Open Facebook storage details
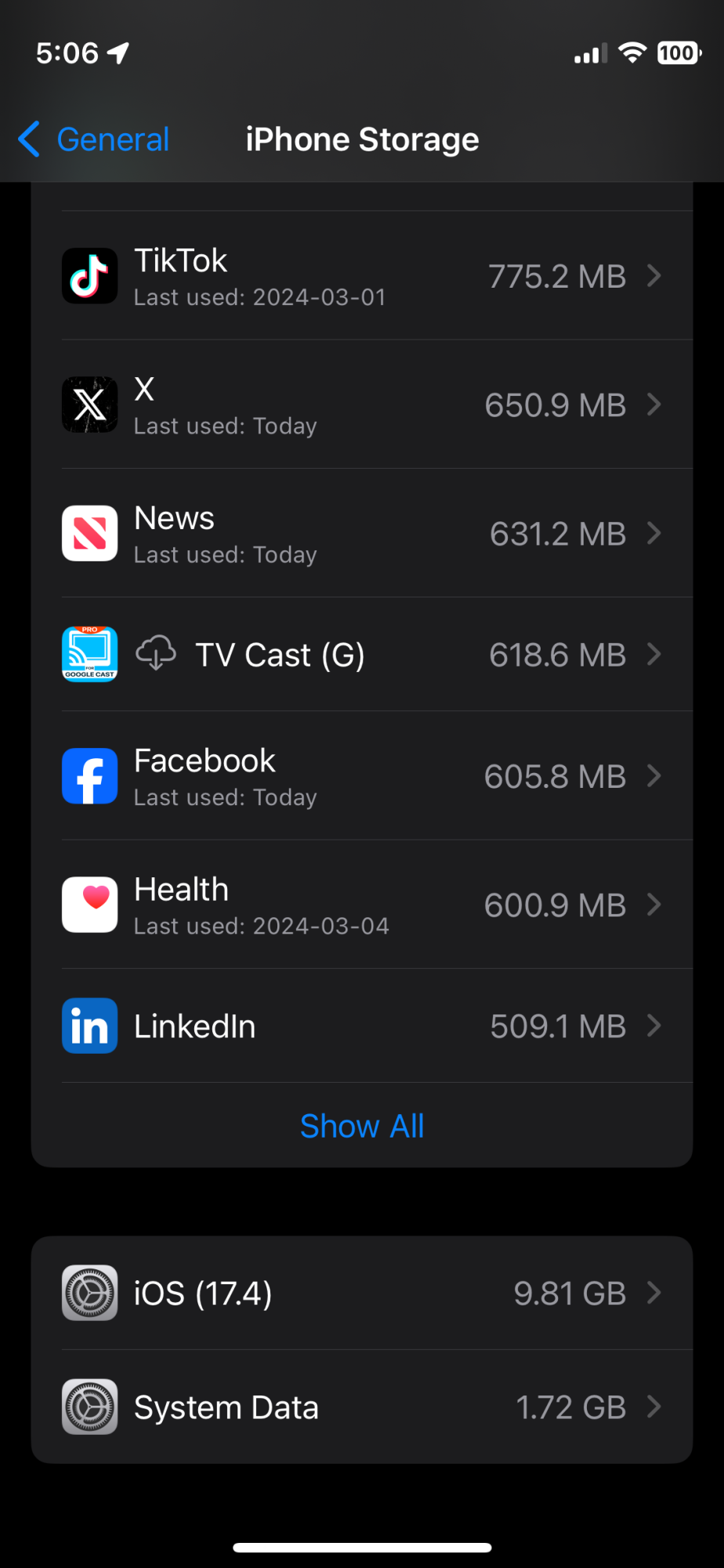This screenshot has height=1568, width=724. pos(361,776)
